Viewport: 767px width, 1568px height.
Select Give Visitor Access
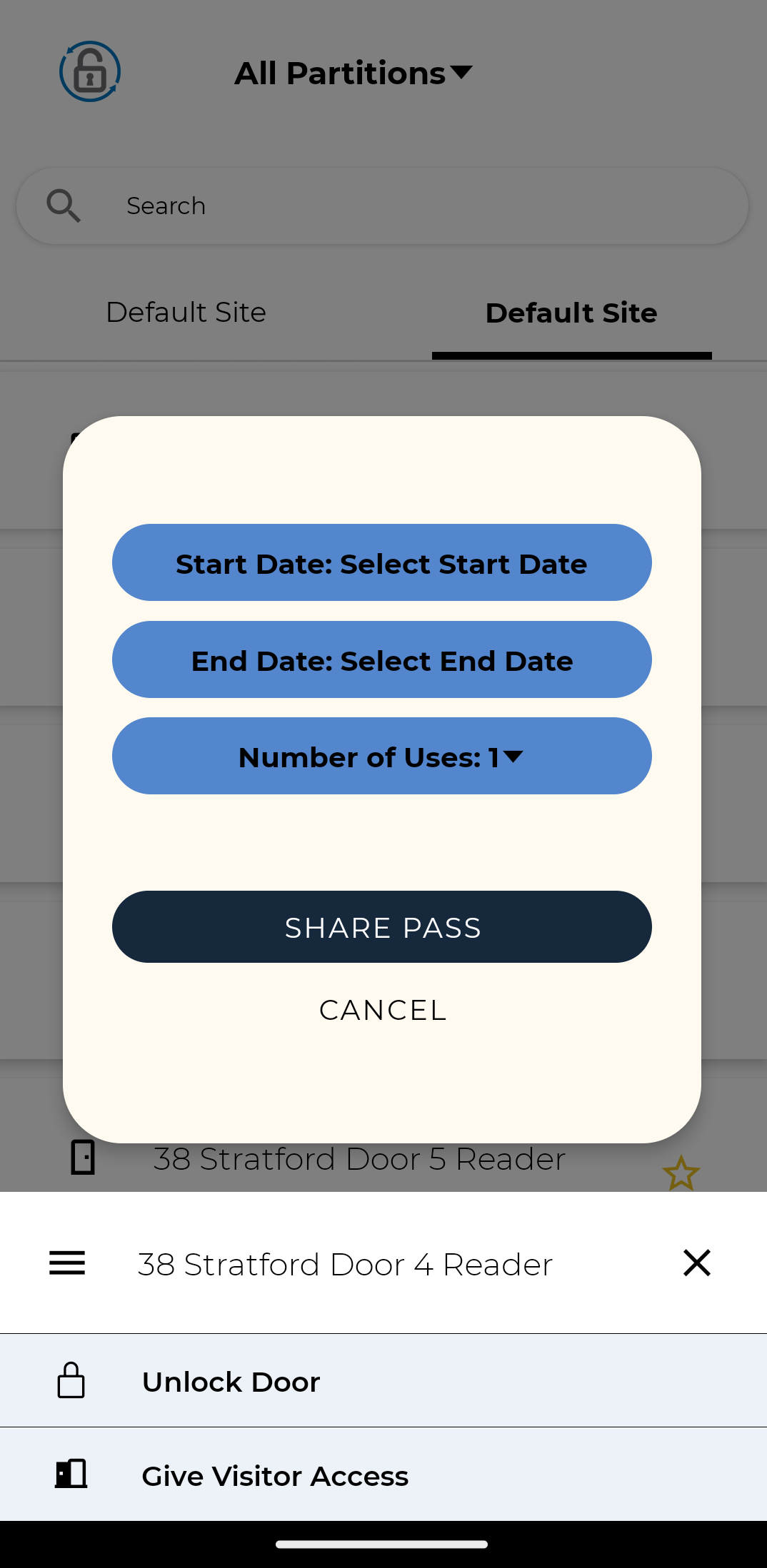point(275,1475)
